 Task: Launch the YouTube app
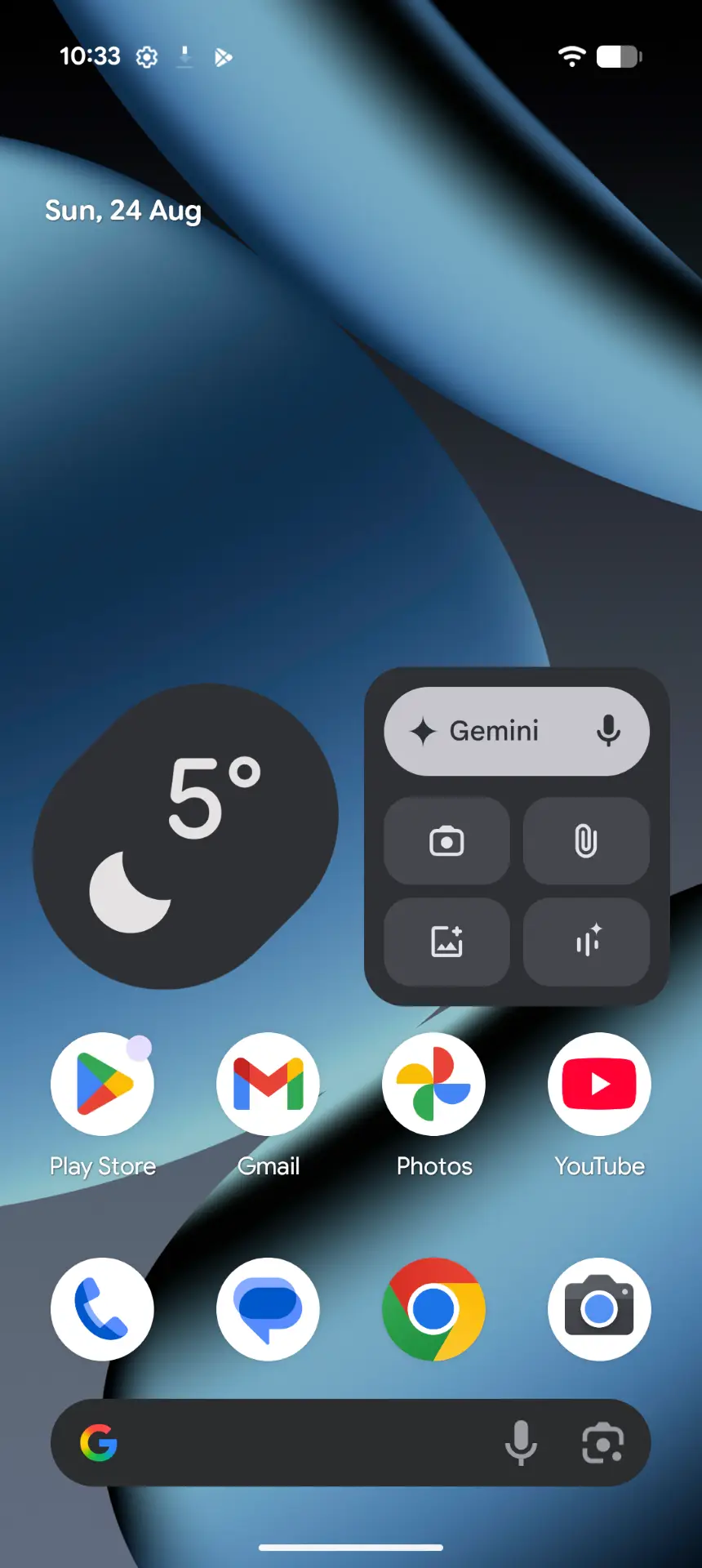coord(599,1085)
